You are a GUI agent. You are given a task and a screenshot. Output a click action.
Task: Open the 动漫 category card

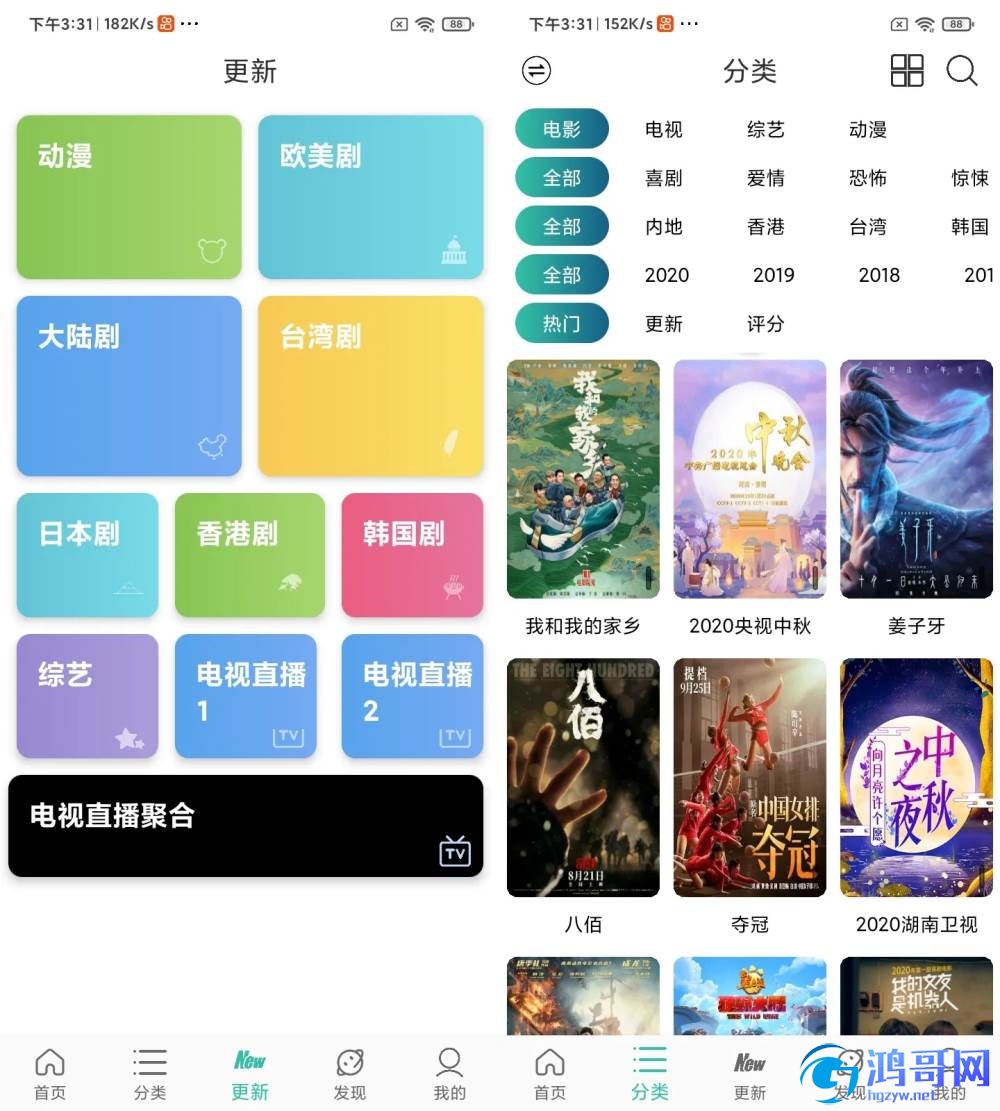click(x=129, y=197)
